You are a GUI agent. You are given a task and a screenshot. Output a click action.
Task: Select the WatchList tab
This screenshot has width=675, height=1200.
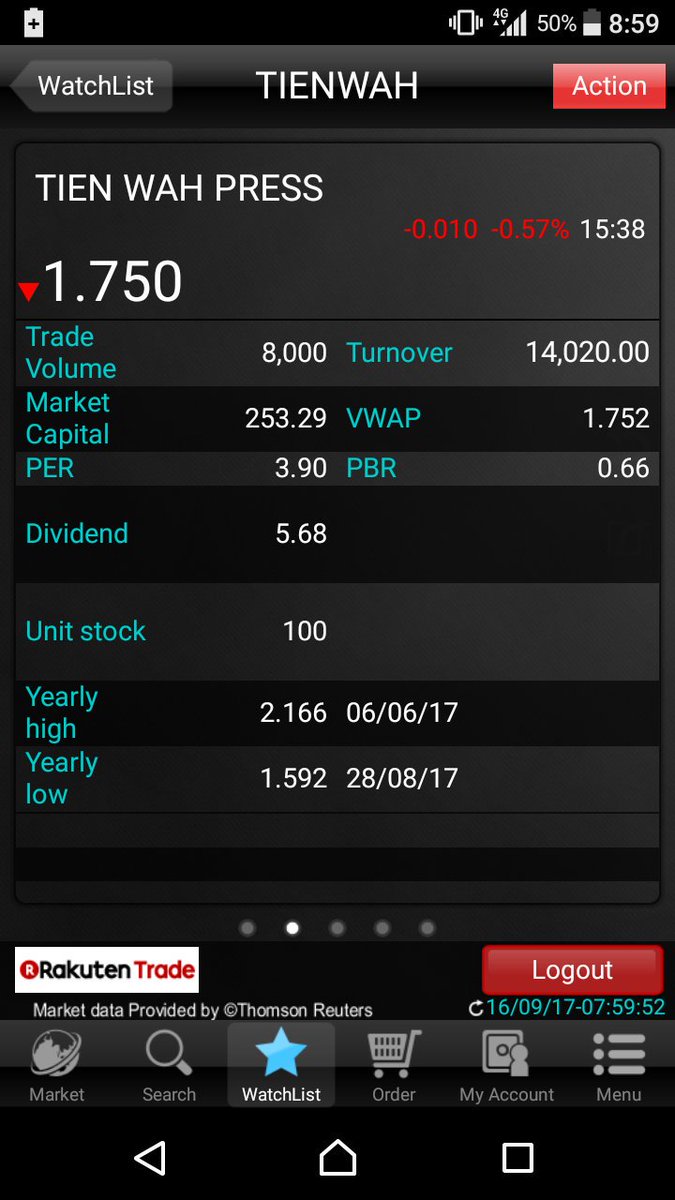pos(281,1066)
